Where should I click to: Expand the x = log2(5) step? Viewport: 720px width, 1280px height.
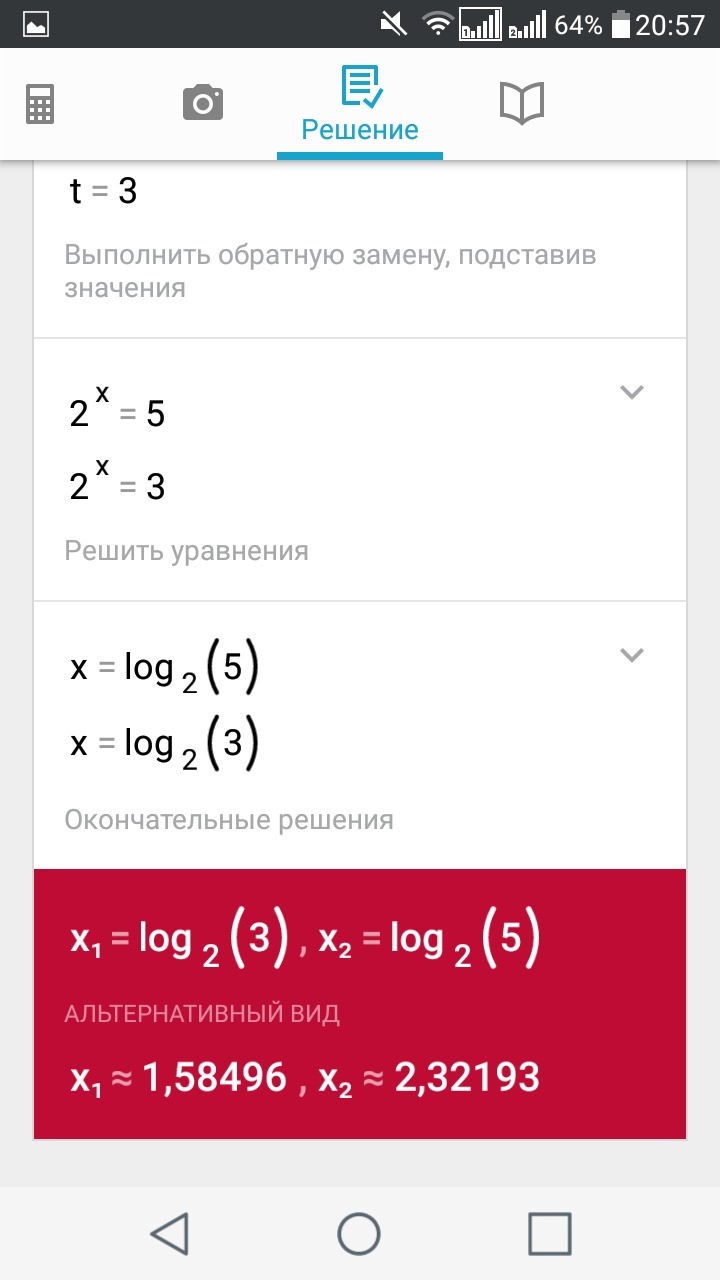tap(631, 655)
